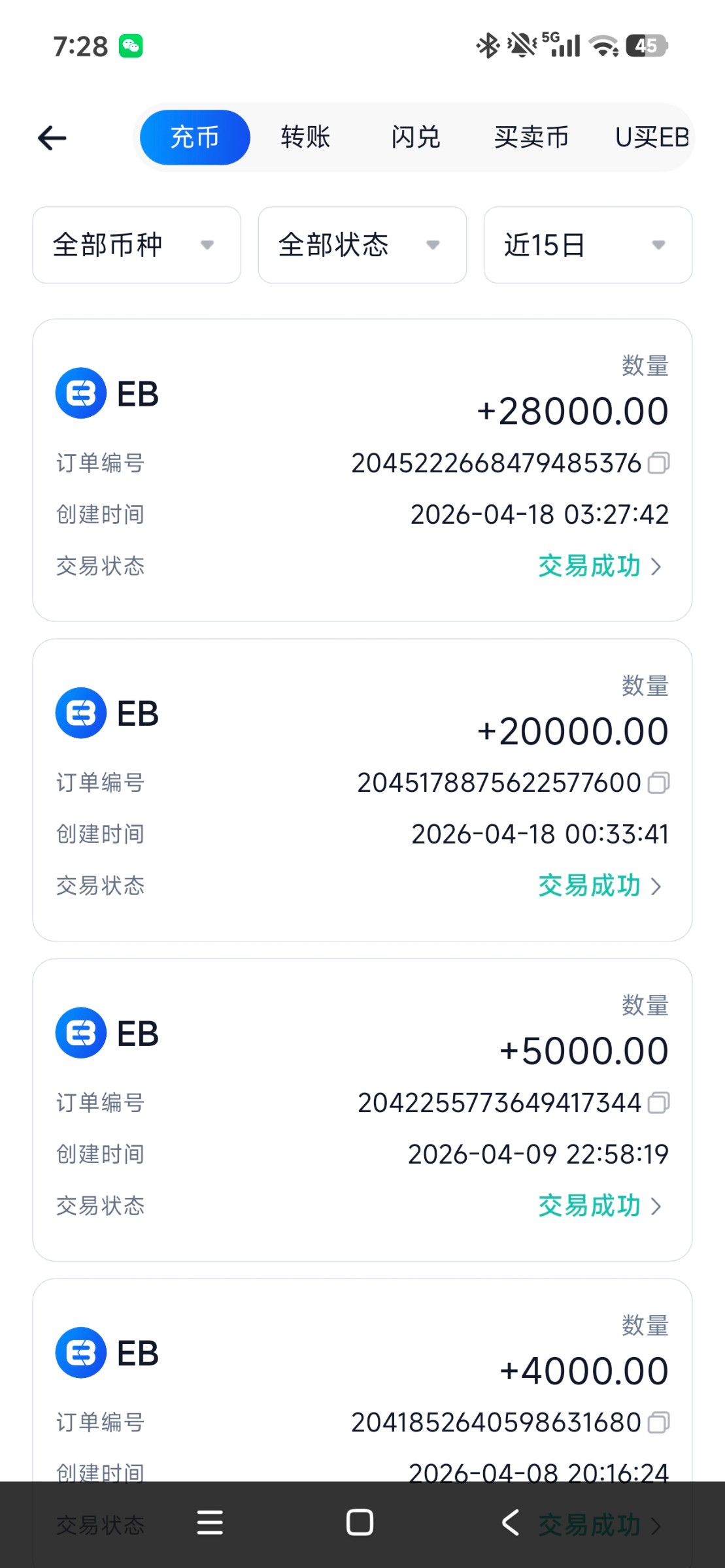725x1568 pixels.
Task: Switch to the U买EB tab
Action: [651, 138]
